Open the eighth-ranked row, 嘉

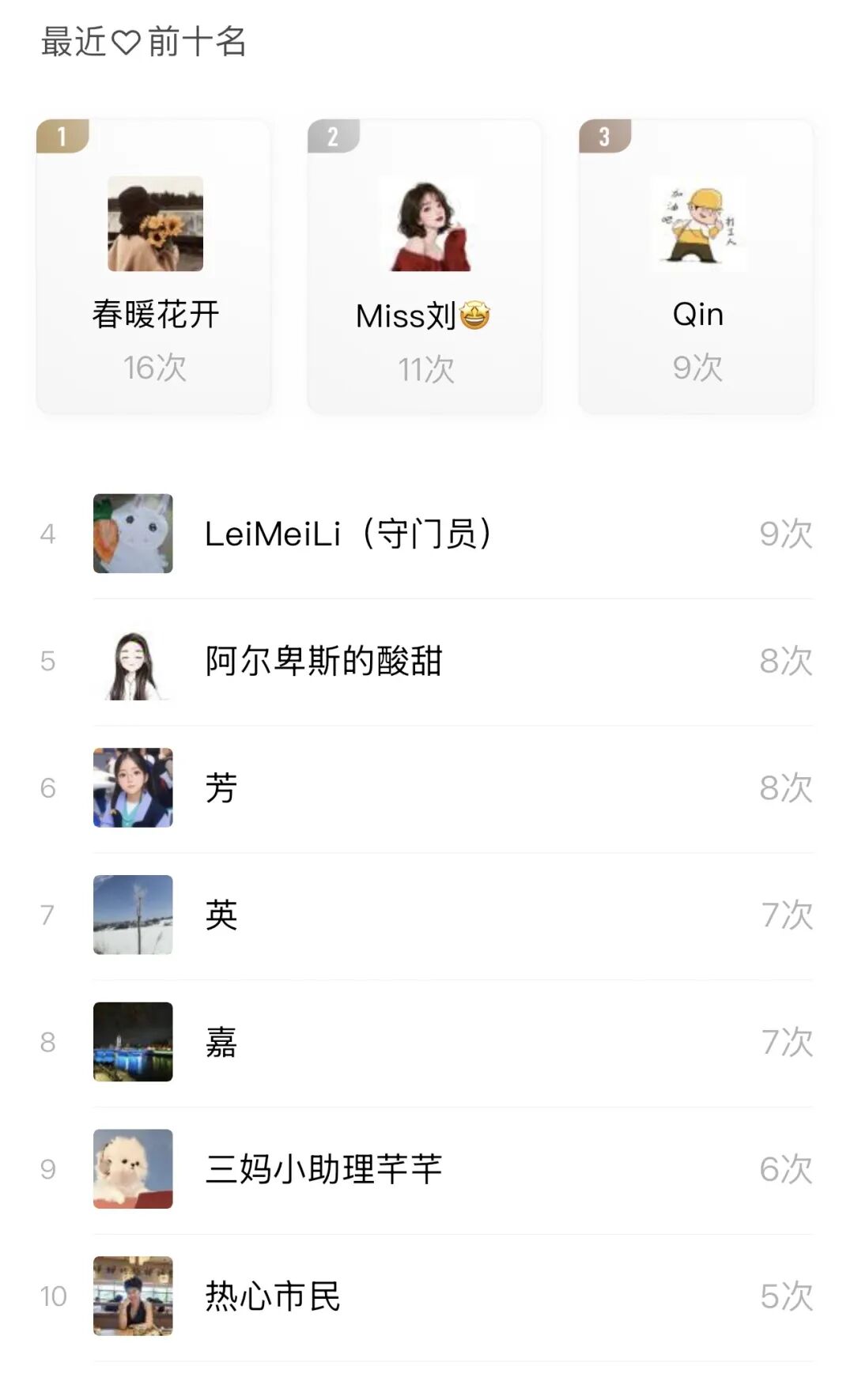[427, 1042]
